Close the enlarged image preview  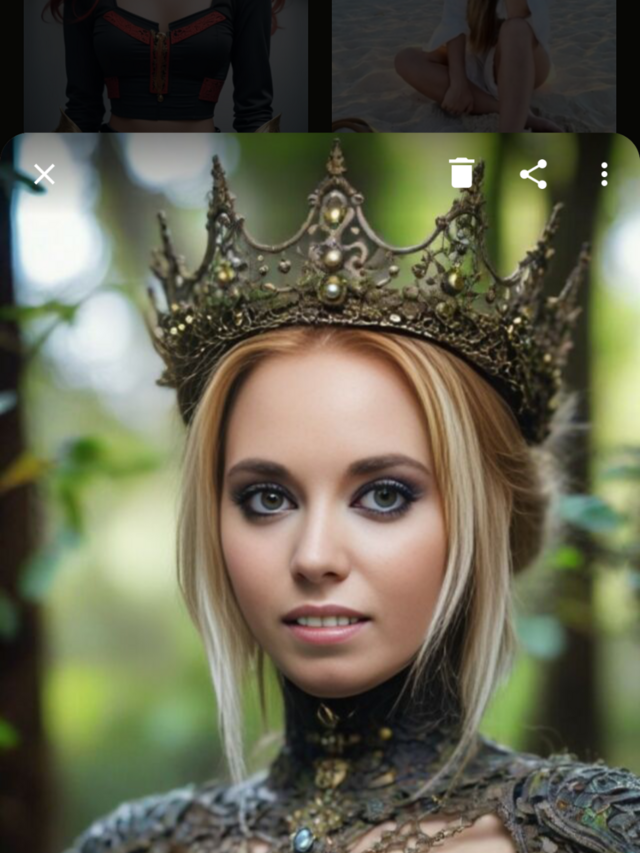tap(44, 175)
